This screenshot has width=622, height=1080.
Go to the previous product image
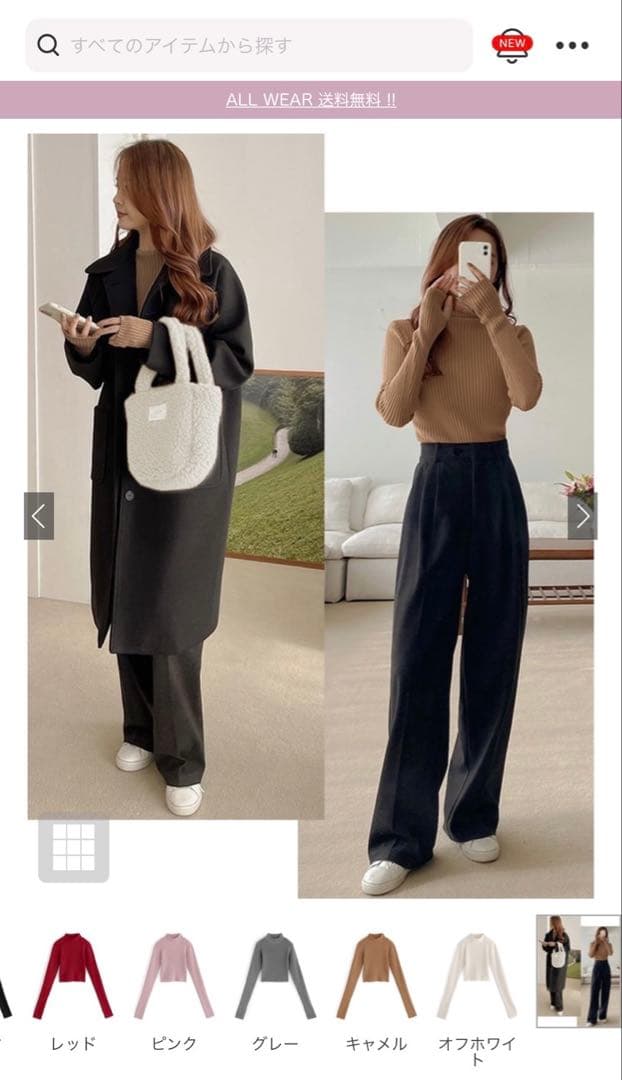[x=39, y=516]
